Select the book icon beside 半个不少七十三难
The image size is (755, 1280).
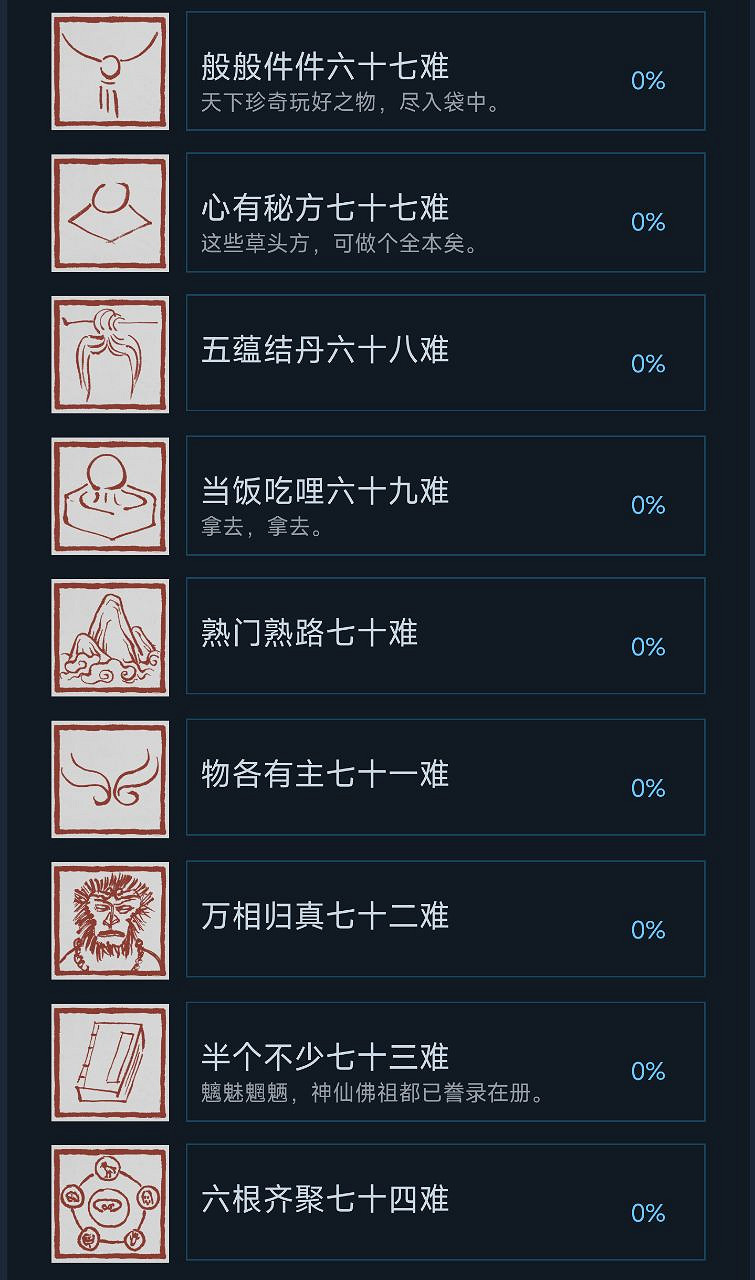(x=109, y=1062)
